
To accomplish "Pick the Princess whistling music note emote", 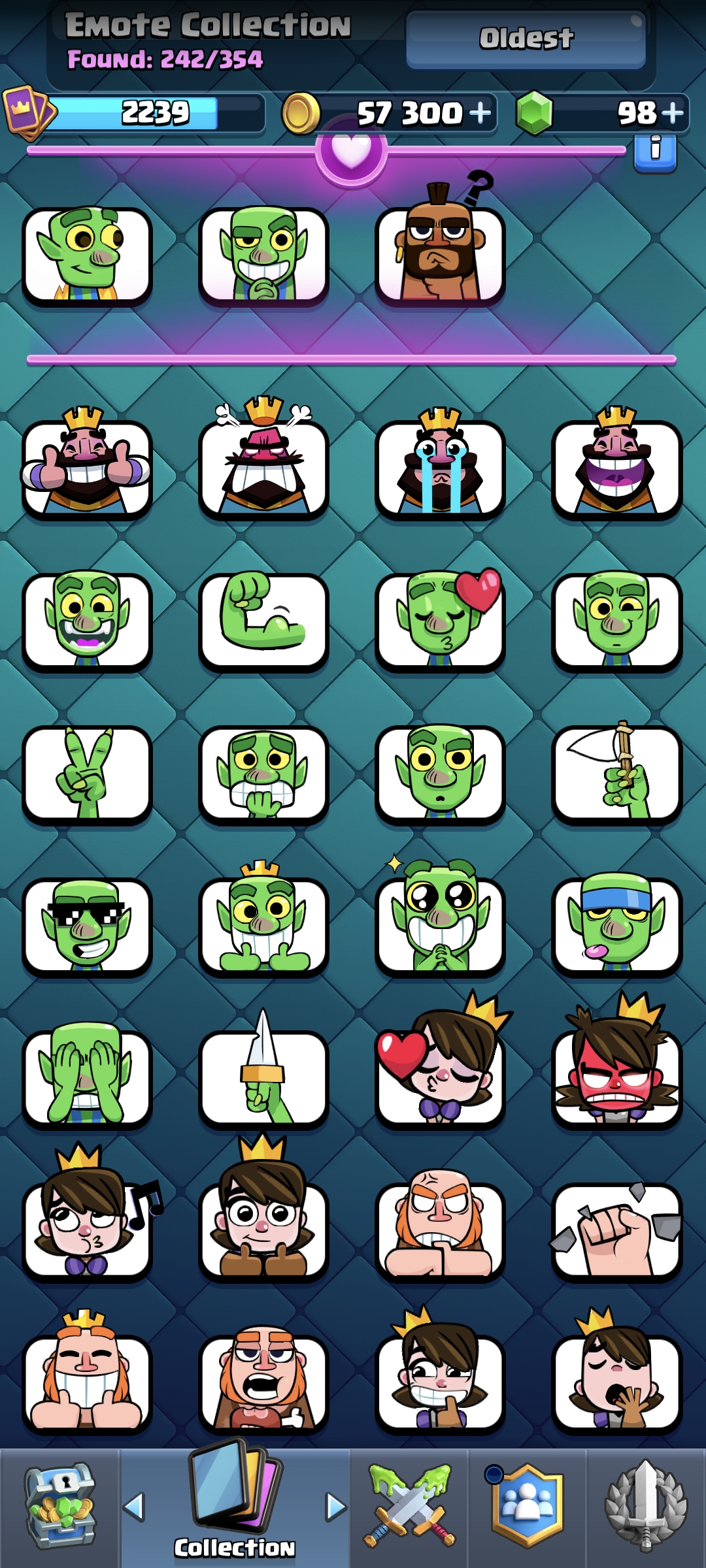I will [x=92, y=1218].
